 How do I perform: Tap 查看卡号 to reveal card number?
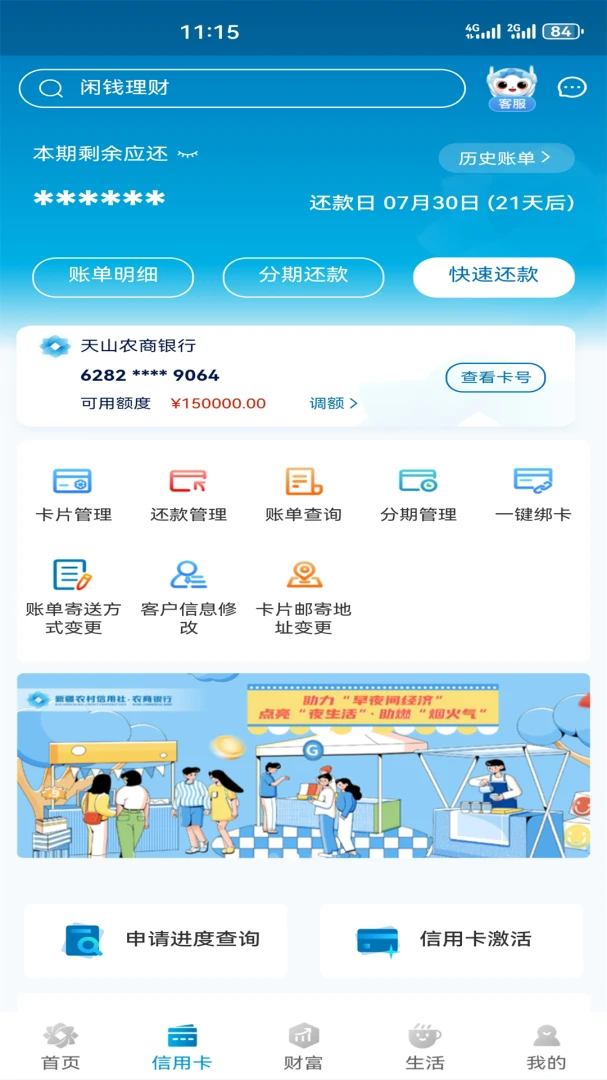click(495, 378)
